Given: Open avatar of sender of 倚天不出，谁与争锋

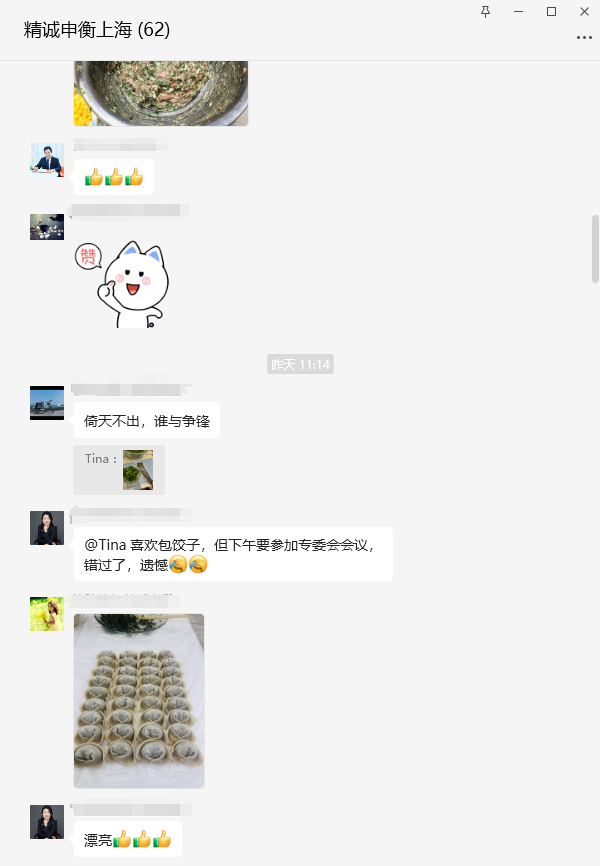Looking at the screenshot, I should pyautogui.click(x=47, y=402).
